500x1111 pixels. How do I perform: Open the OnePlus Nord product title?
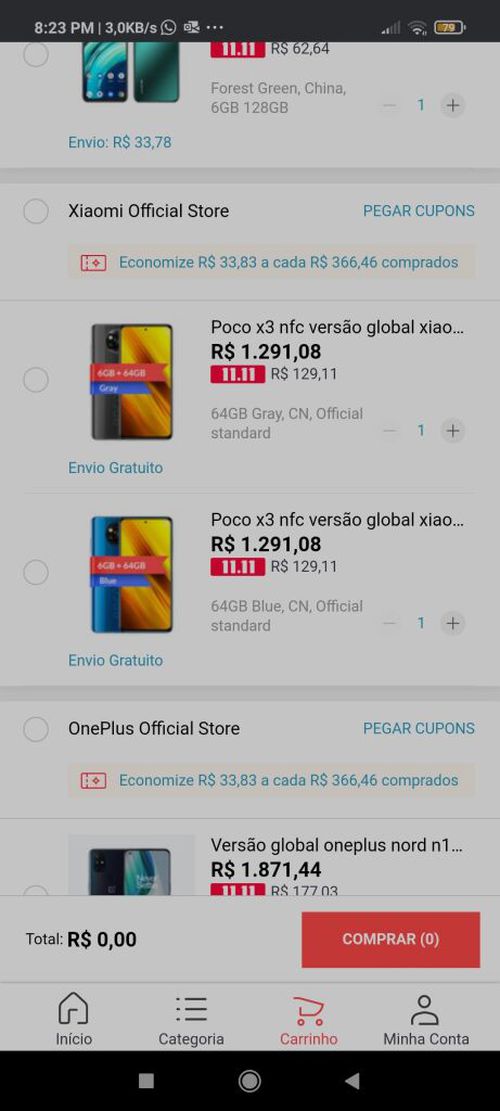337,845
